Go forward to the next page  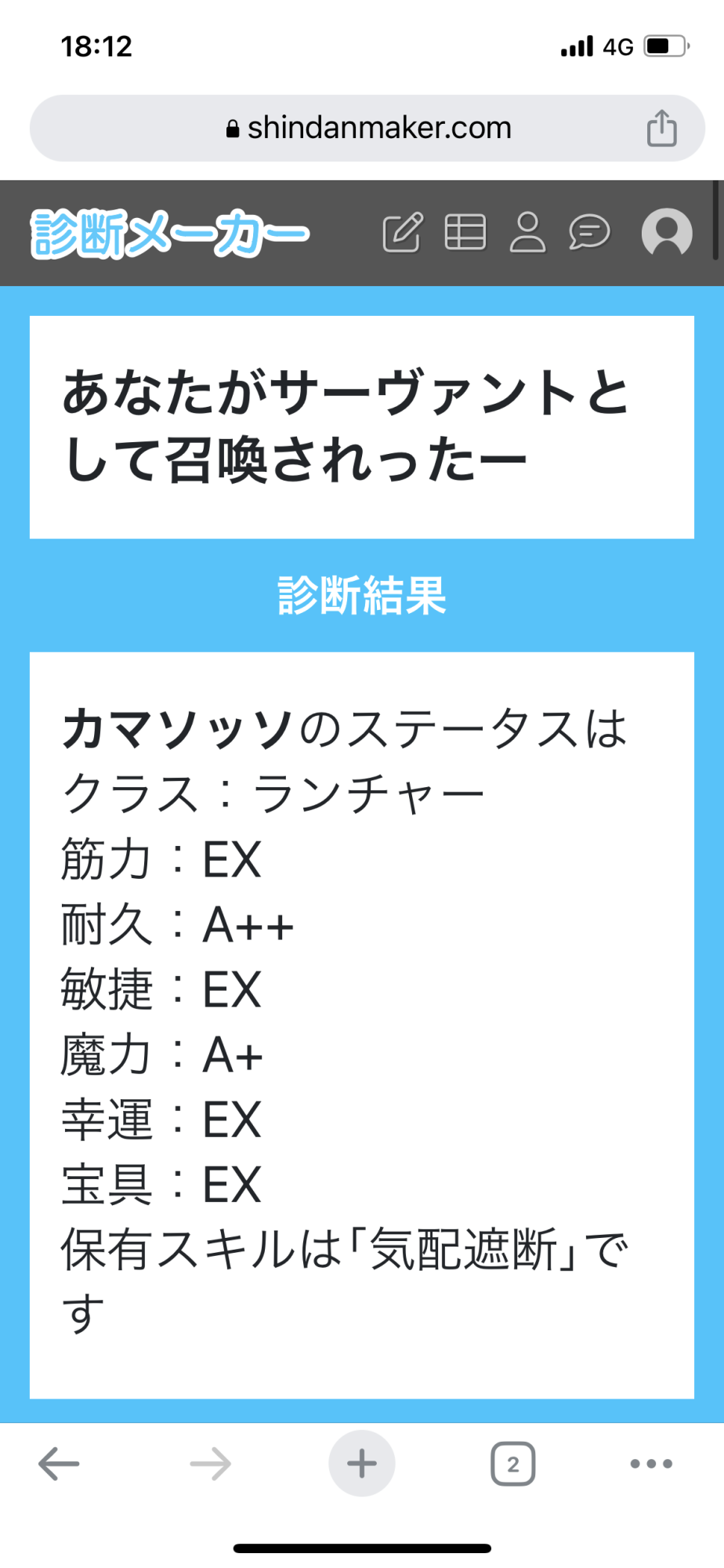click(210, 1463)
